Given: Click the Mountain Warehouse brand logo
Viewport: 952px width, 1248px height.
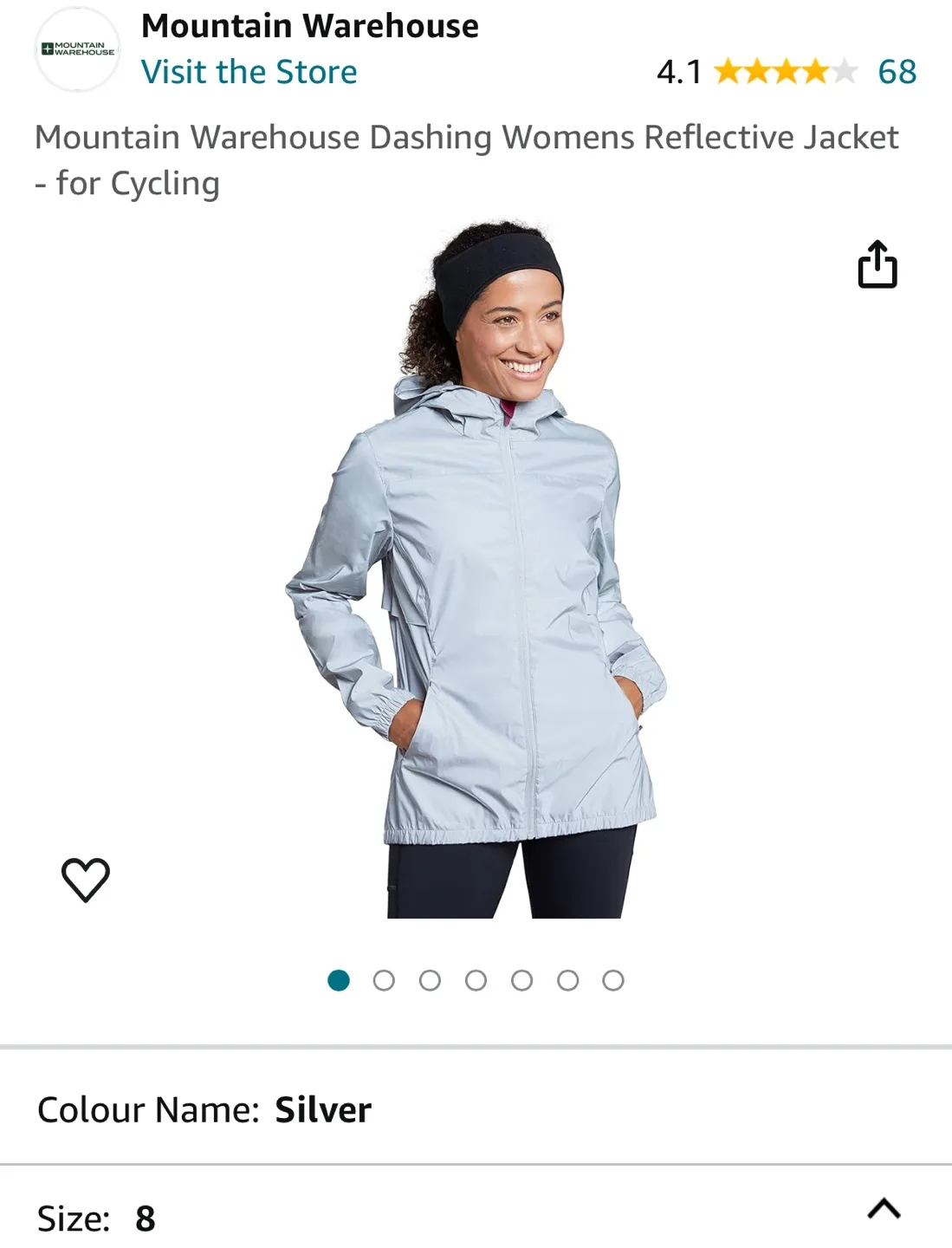Looking at the screenshot, I should tap(77, 48).
